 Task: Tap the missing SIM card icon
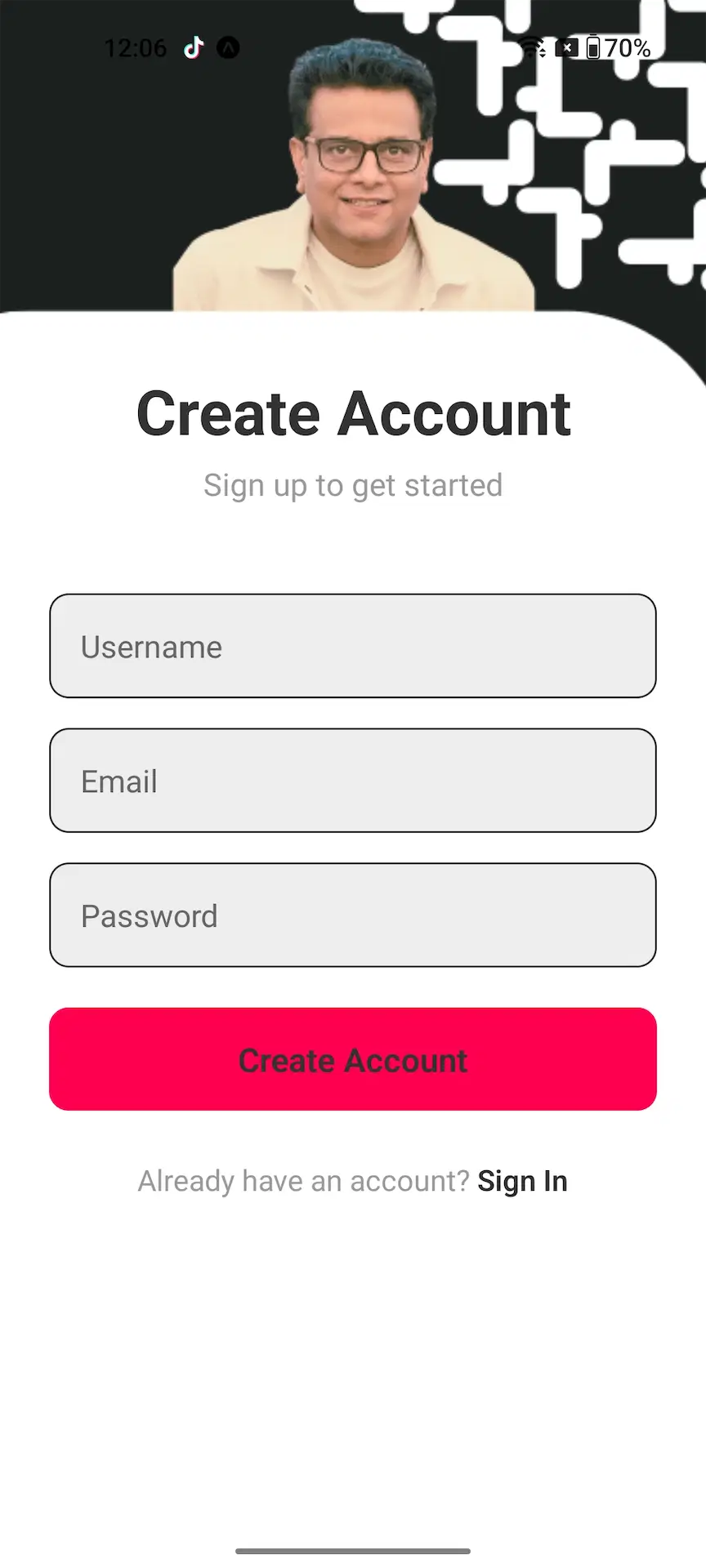click(566, 47)
